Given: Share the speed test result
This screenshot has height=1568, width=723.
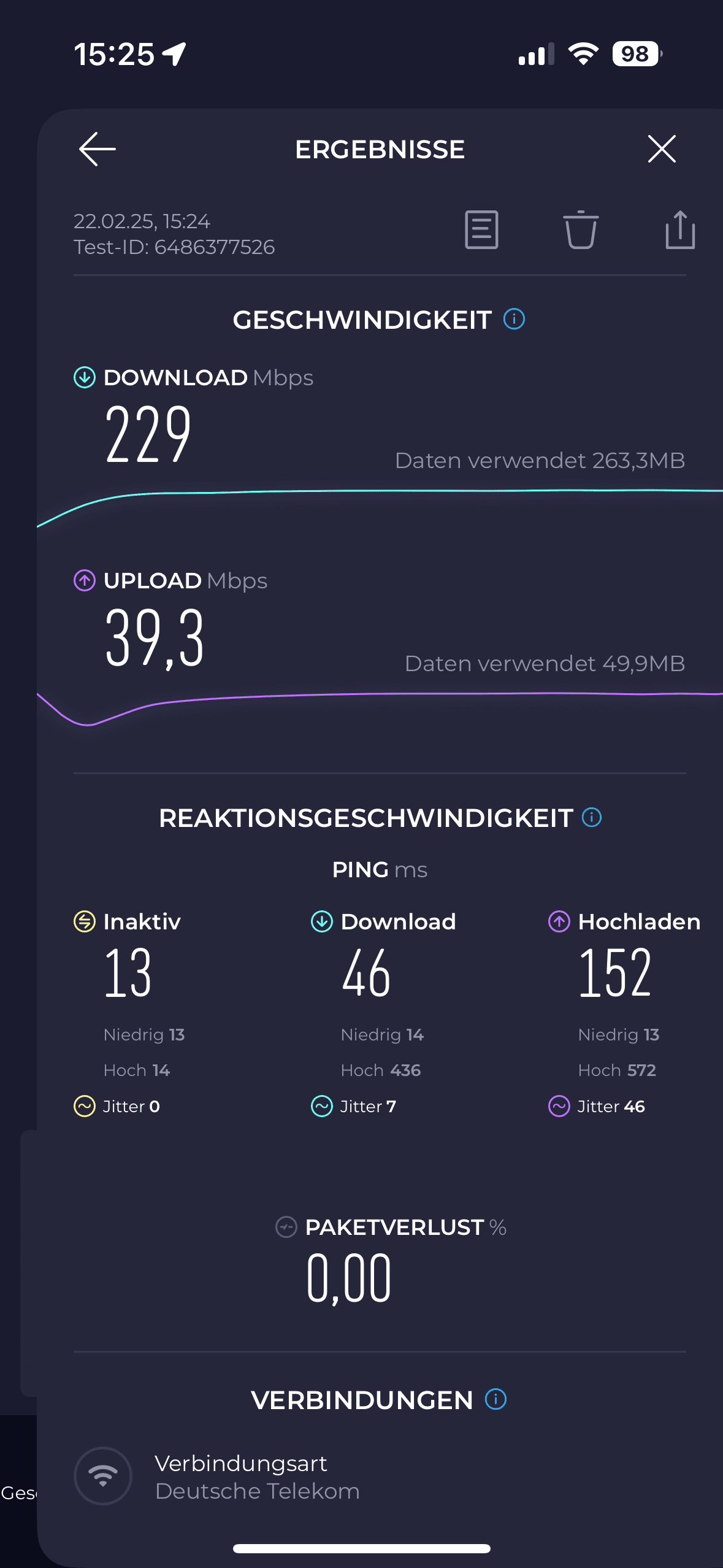Looking at the screenshot, I should [680, 230].
